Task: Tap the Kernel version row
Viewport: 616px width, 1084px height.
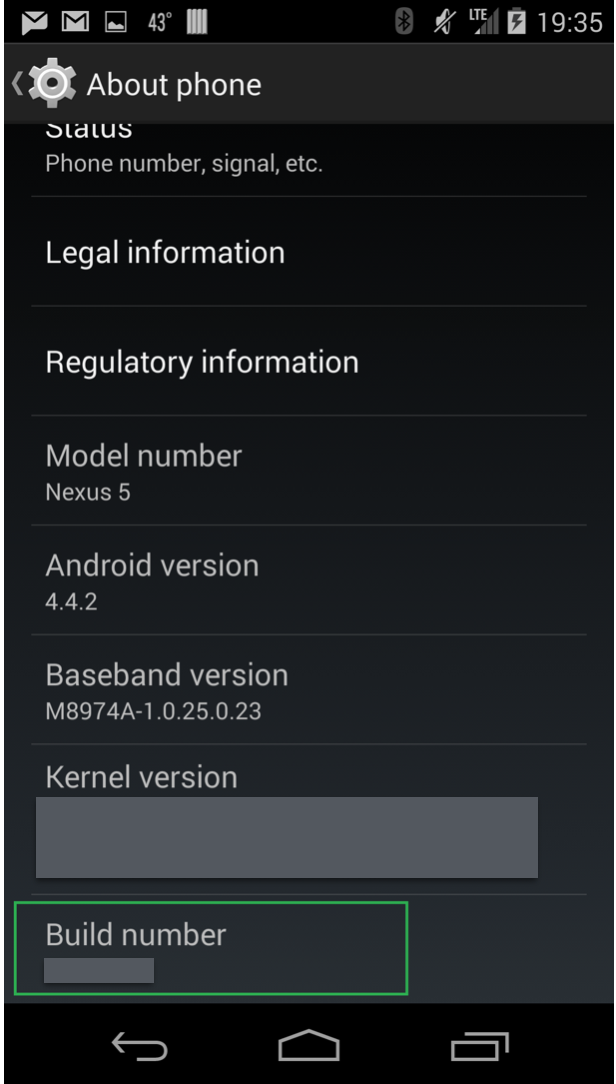Action: 308,819
